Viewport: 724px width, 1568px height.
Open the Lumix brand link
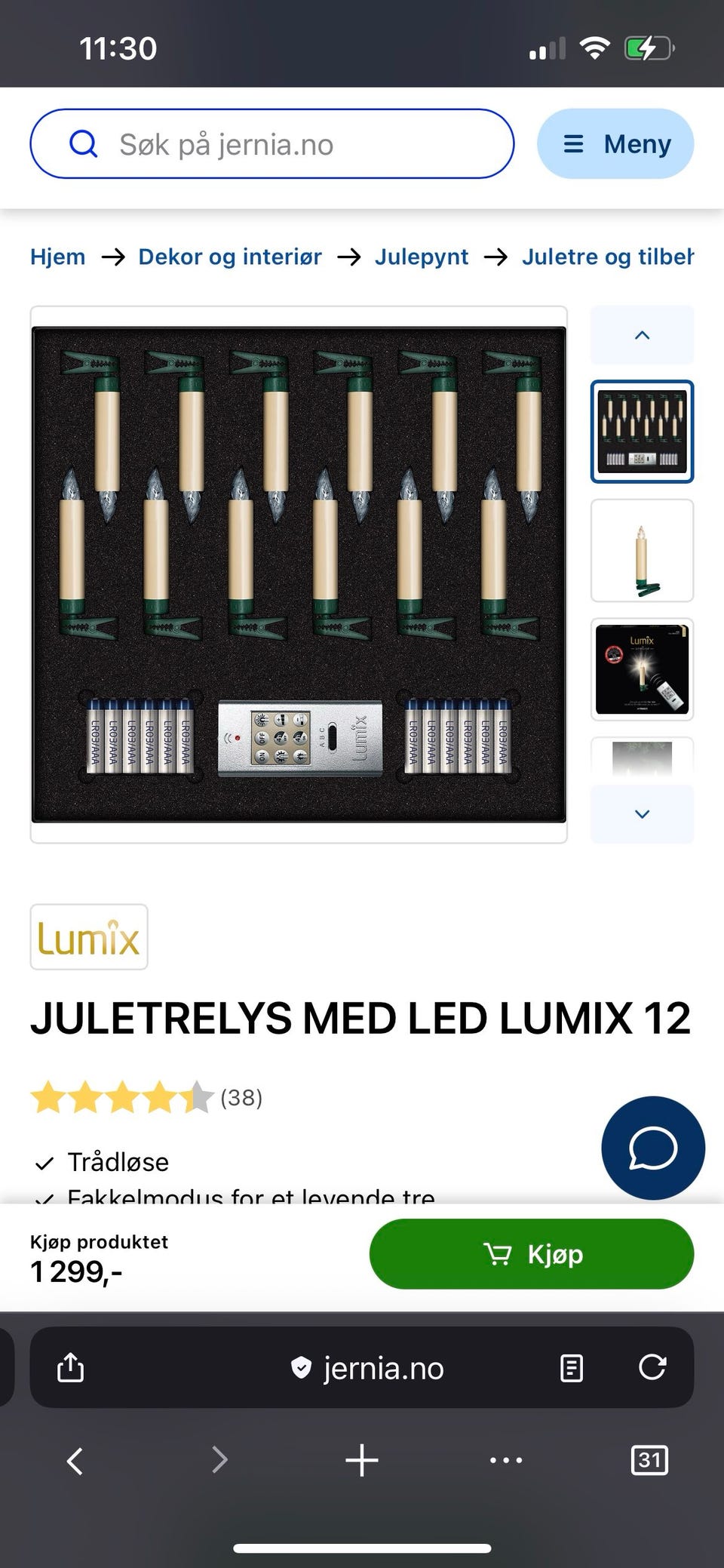[x=89, y=937]
